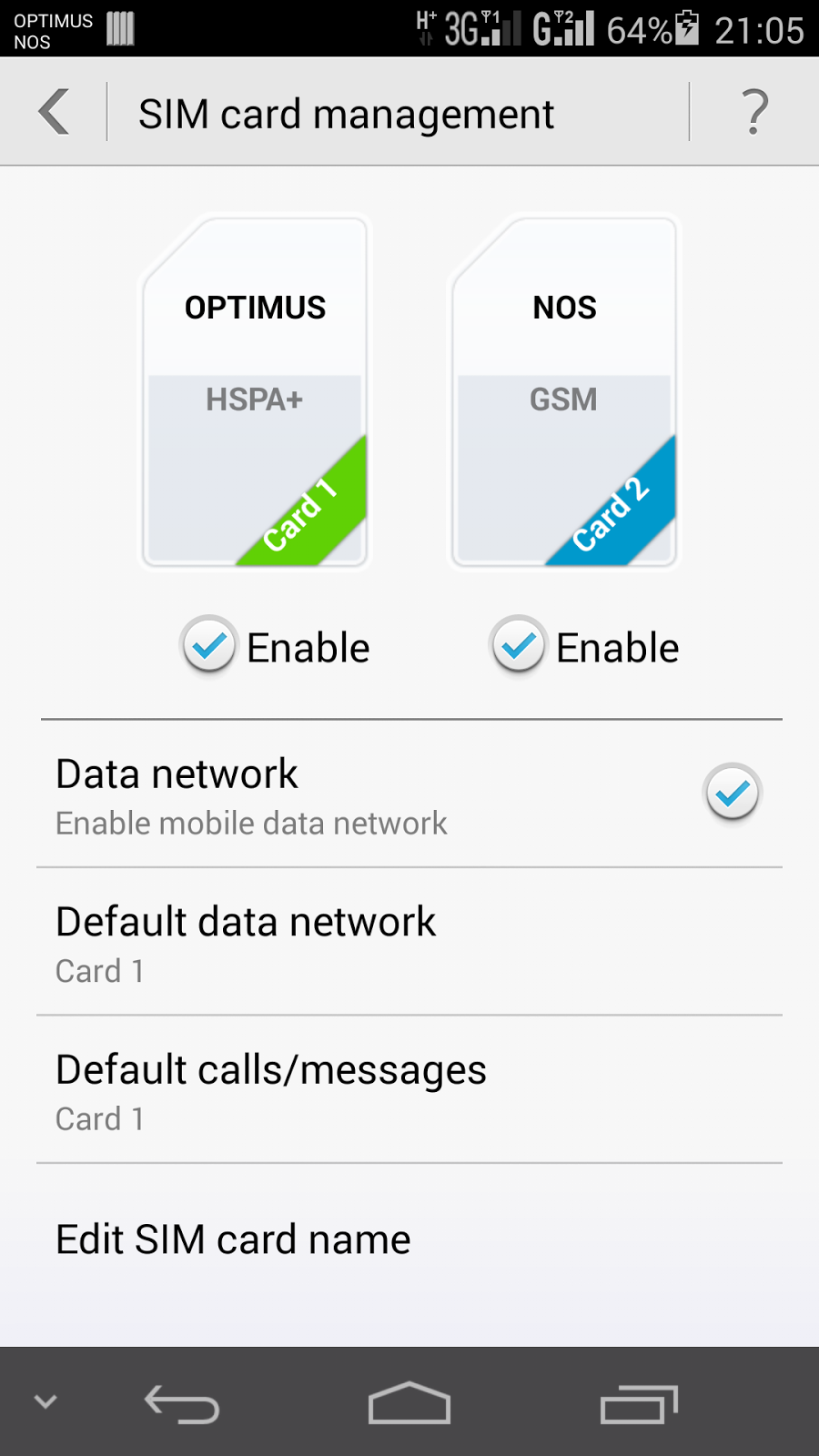Hide the navigation bar with the chevron
Screen dimensions: 819x1456
click(45, 1401)
